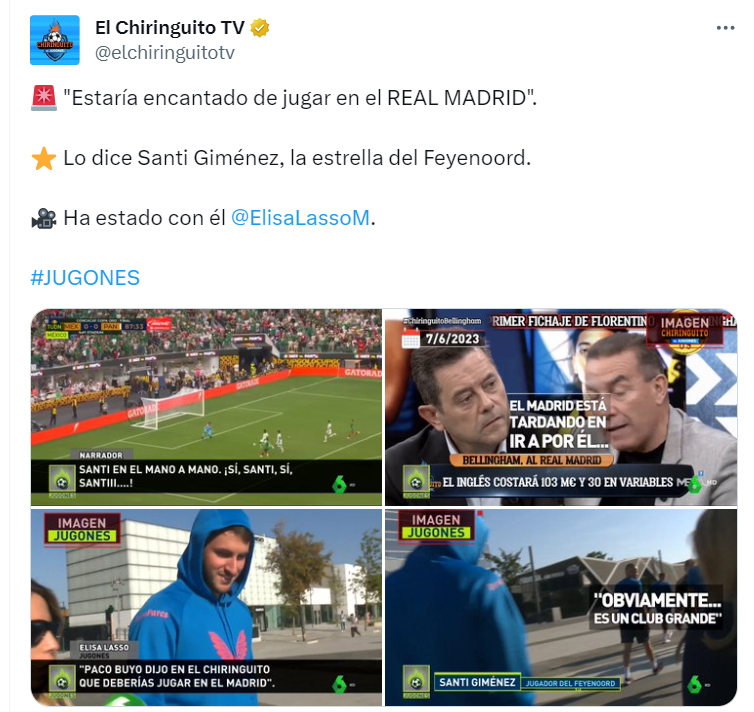Image resolution: width=754 pixels, height=712 pixels.
Task: Open the Elisa Lasso interview image
Action: point(206,606)
